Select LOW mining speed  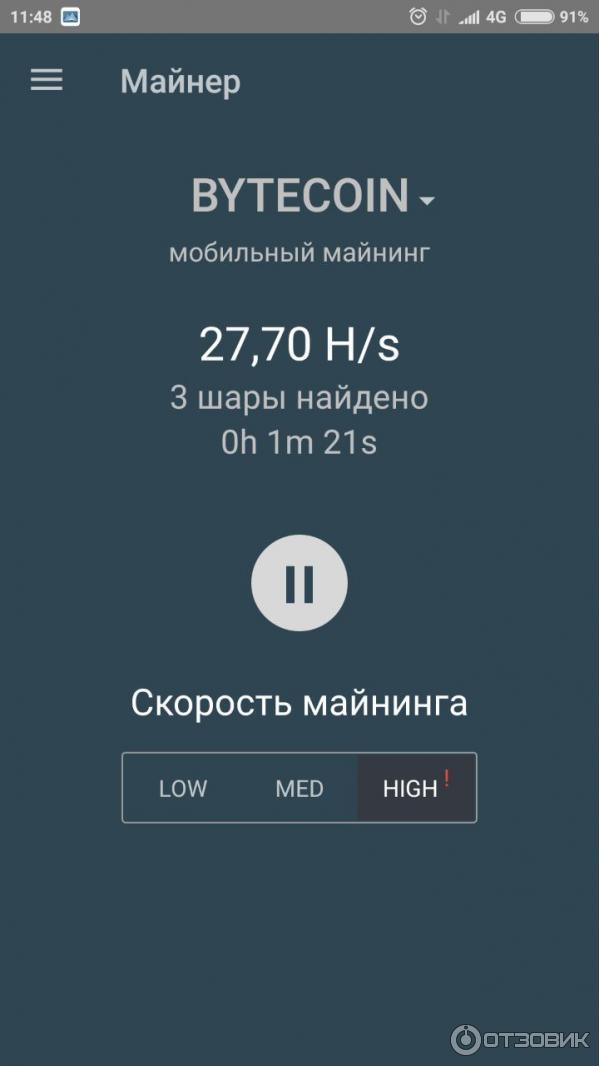click(x=183, y=788)
